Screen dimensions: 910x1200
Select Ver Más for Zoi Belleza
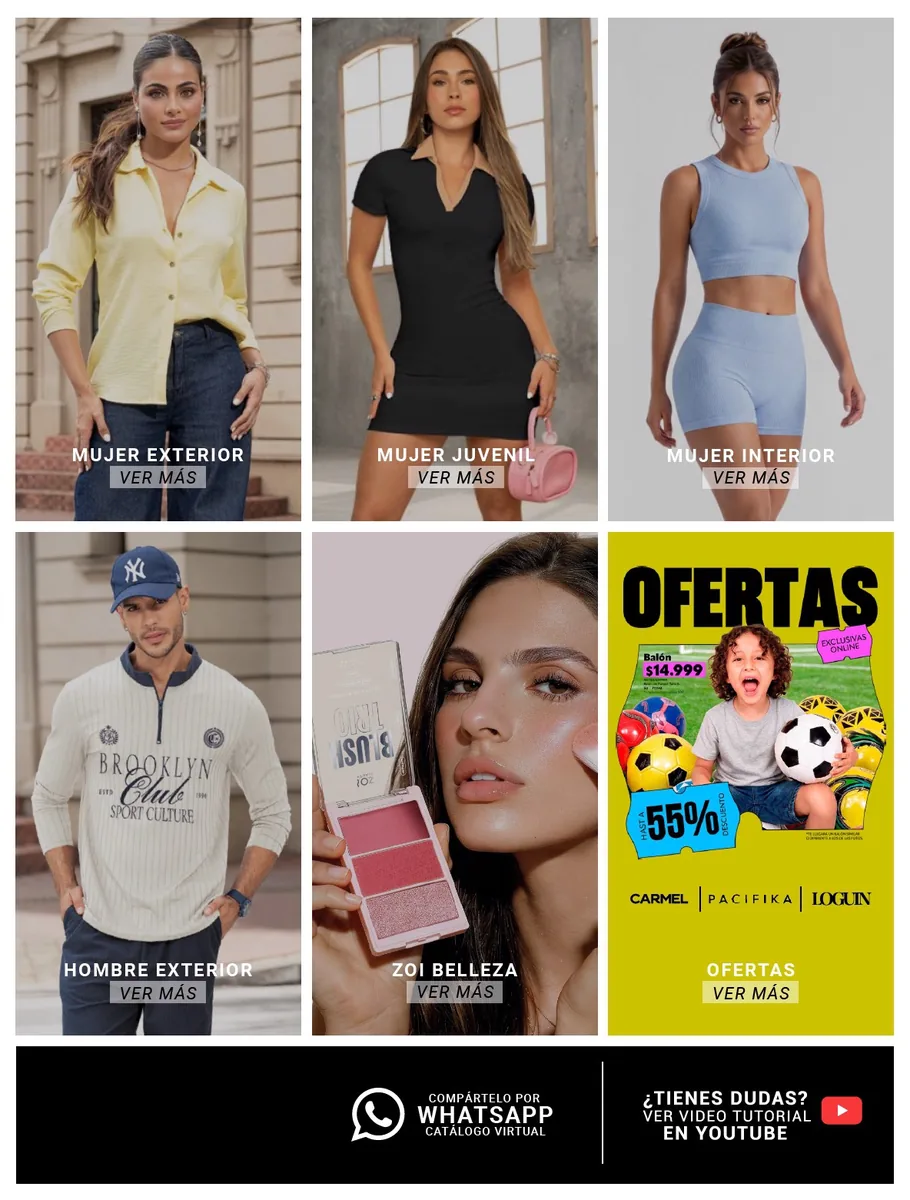(x=455, y=992)
